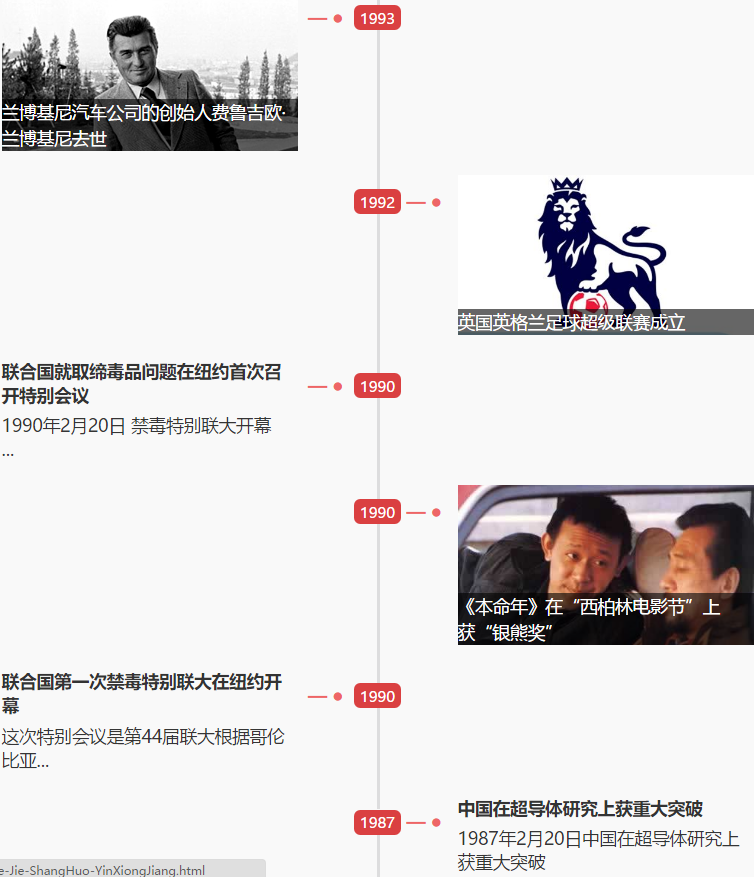Open the Ferruccio Lamborghini death entry card
Image resolution: width=754 pixels, height=877 pixels.
[149, 75]
